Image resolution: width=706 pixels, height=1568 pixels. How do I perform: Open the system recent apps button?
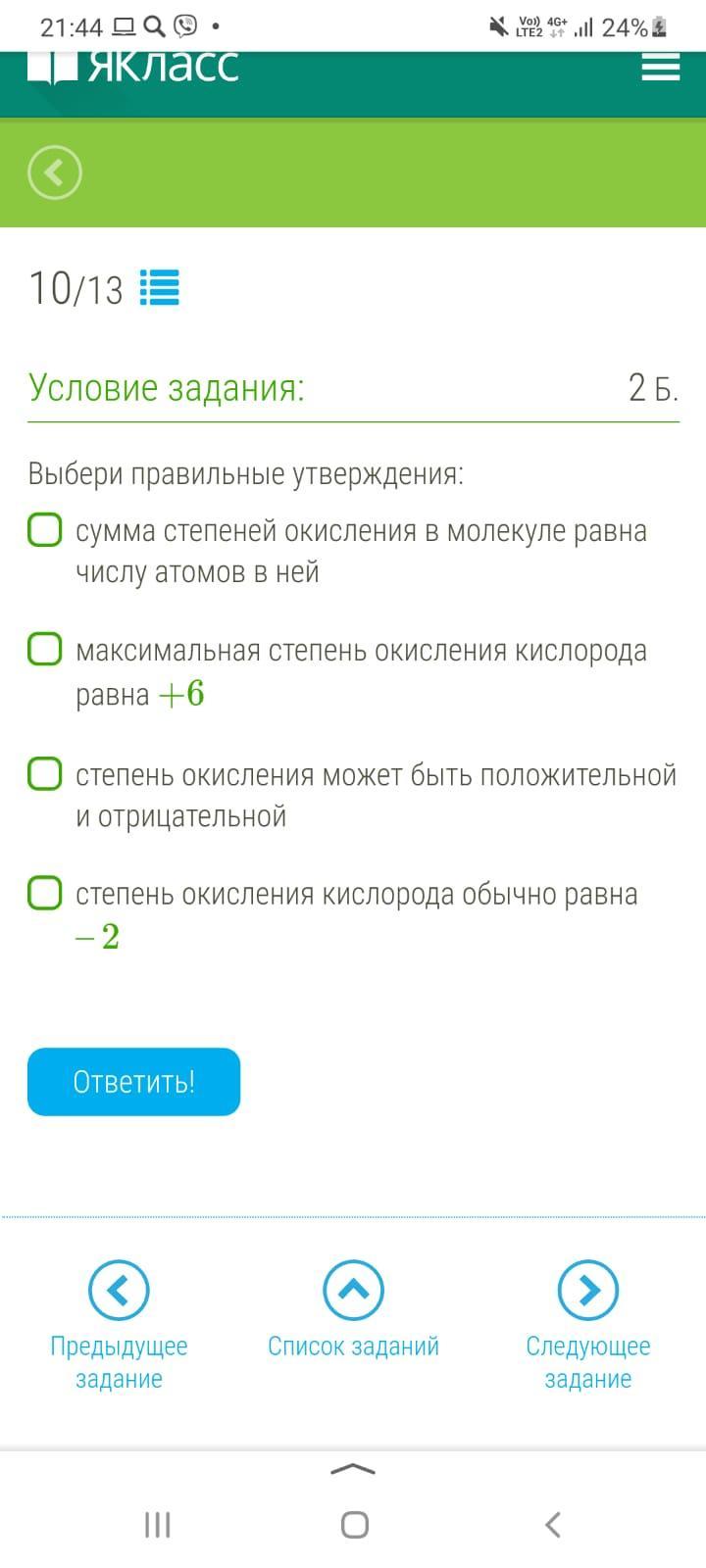pyautogui.click(x=157, y=1524)
